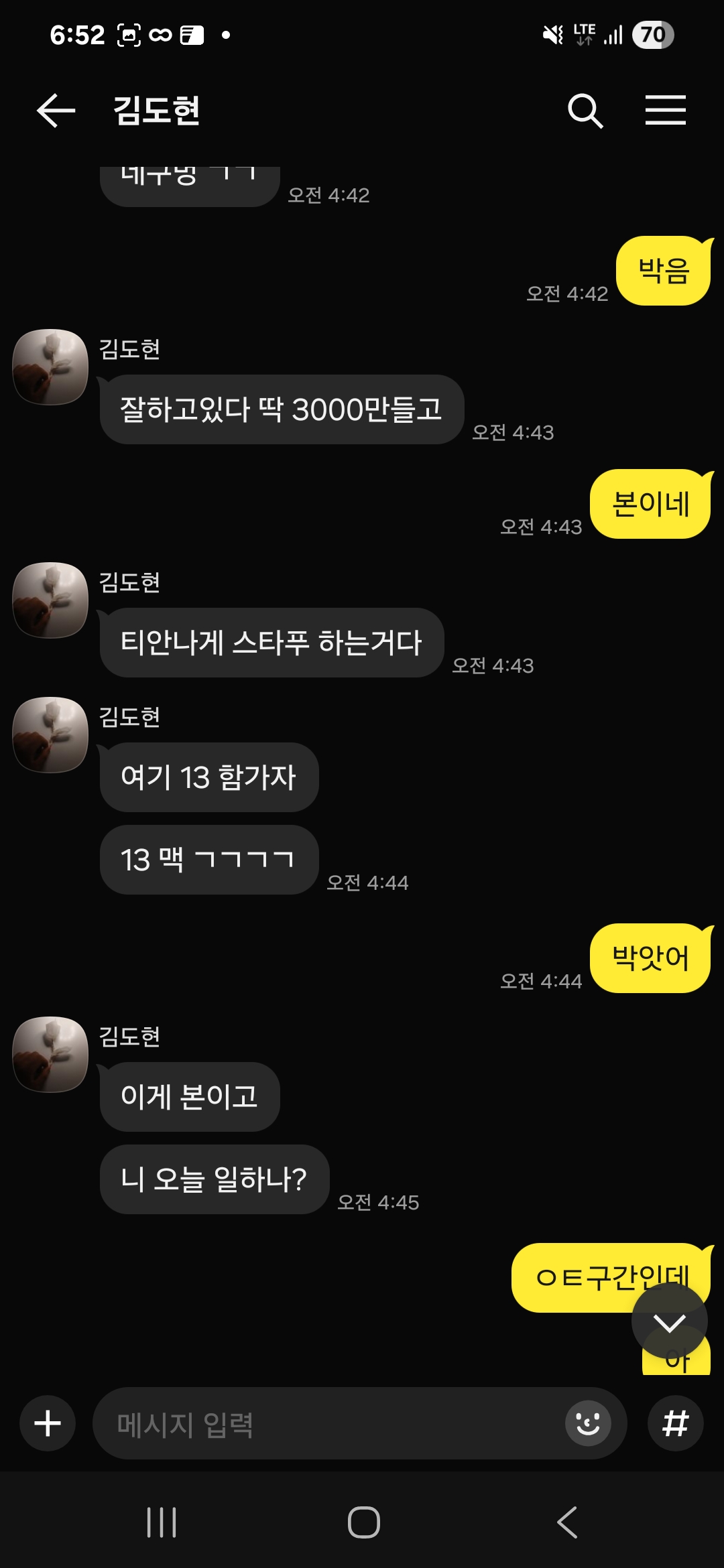This screenshot has height=1568, width=724.
Task: Open the emoticon picker
Action: coord(588,1423)
